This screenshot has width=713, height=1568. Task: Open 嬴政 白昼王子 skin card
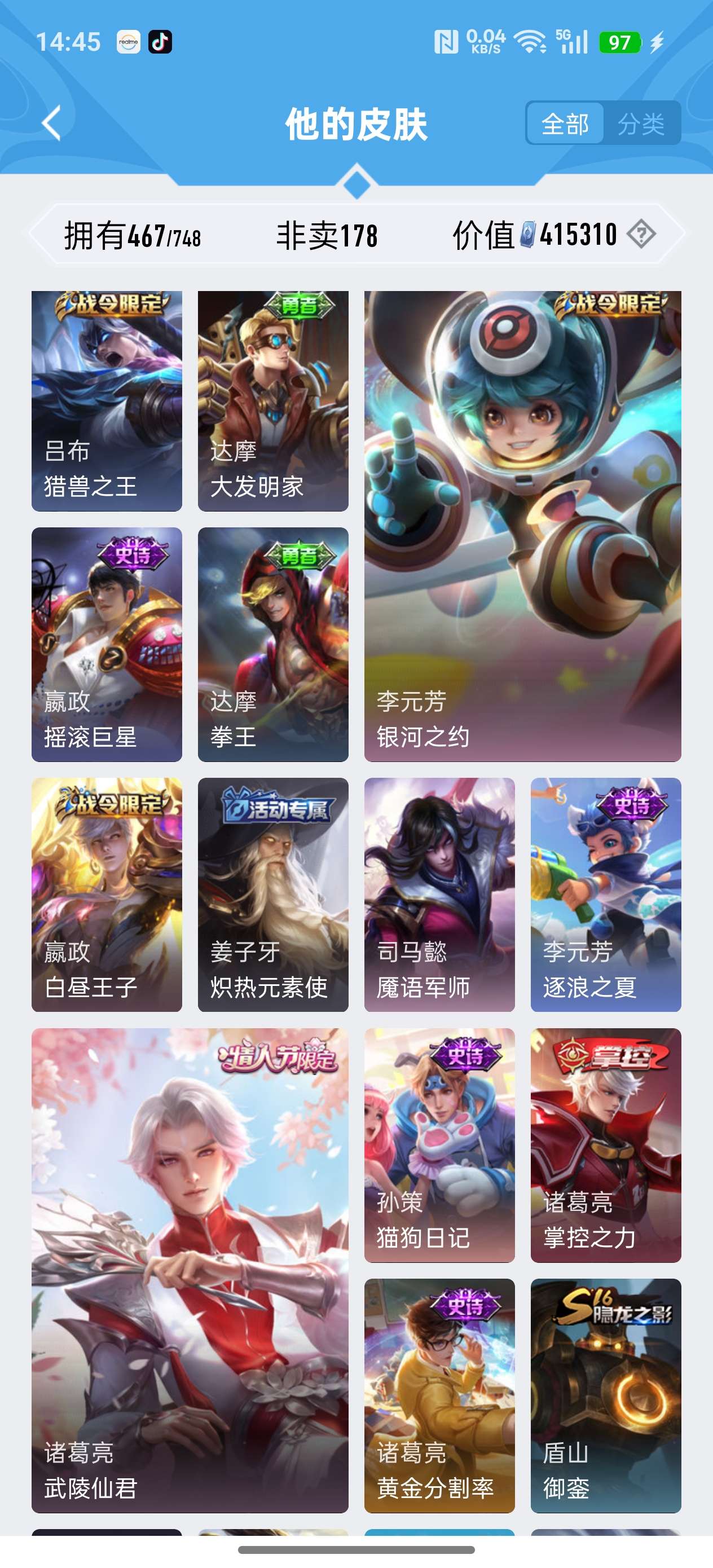[107, 894]
